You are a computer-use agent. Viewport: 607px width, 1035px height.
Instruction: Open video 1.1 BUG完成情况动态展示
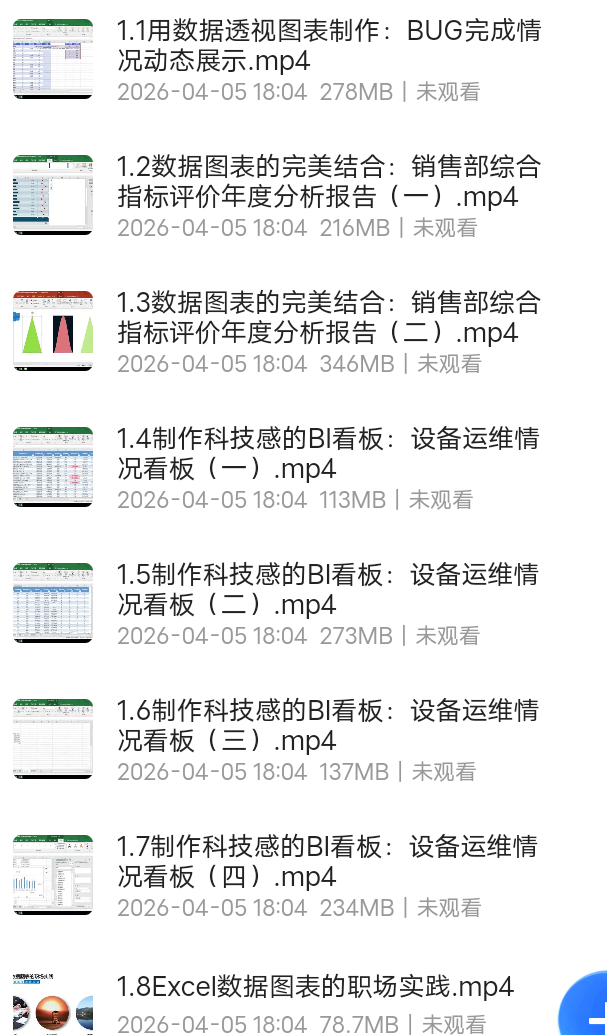[328, 46]
